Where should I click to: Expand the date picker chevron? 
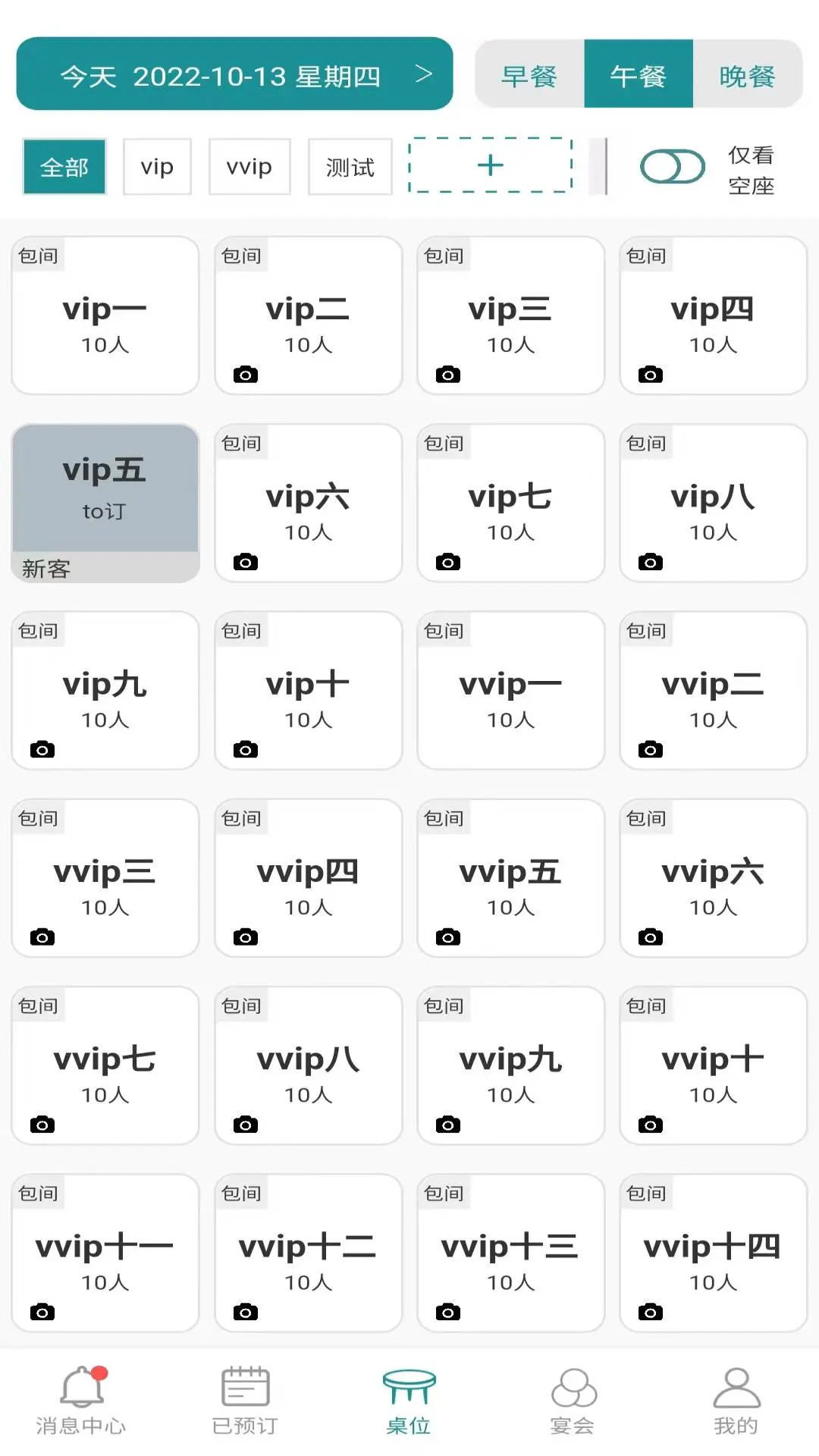424,74
